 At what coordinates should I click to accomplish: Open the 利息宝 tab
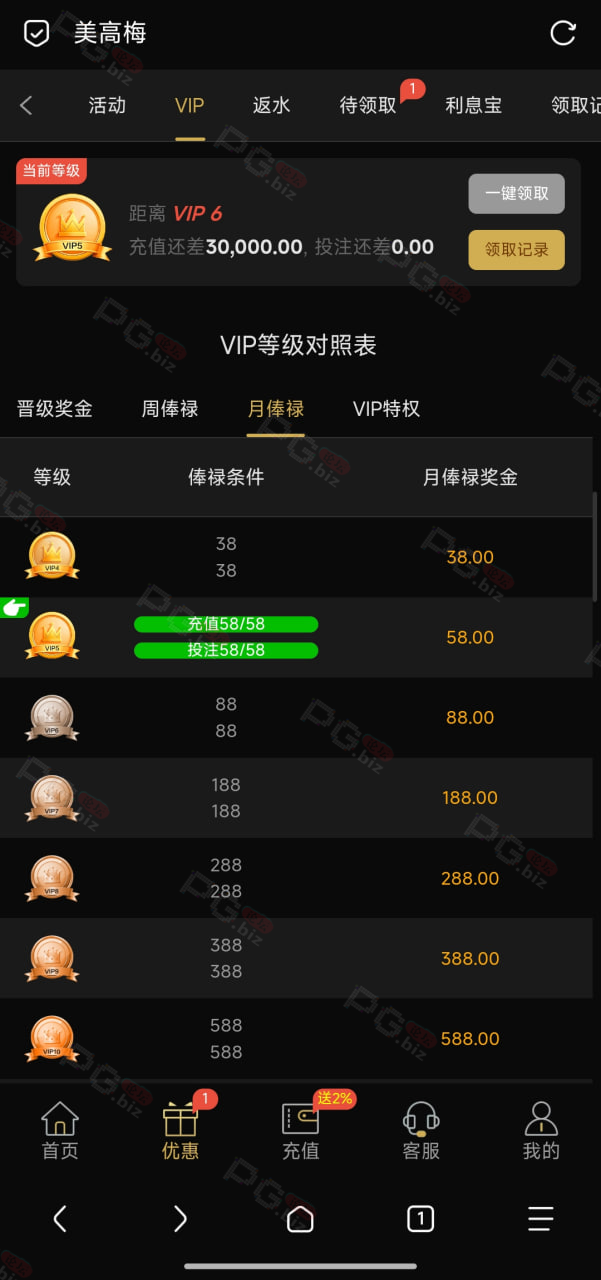473,105
